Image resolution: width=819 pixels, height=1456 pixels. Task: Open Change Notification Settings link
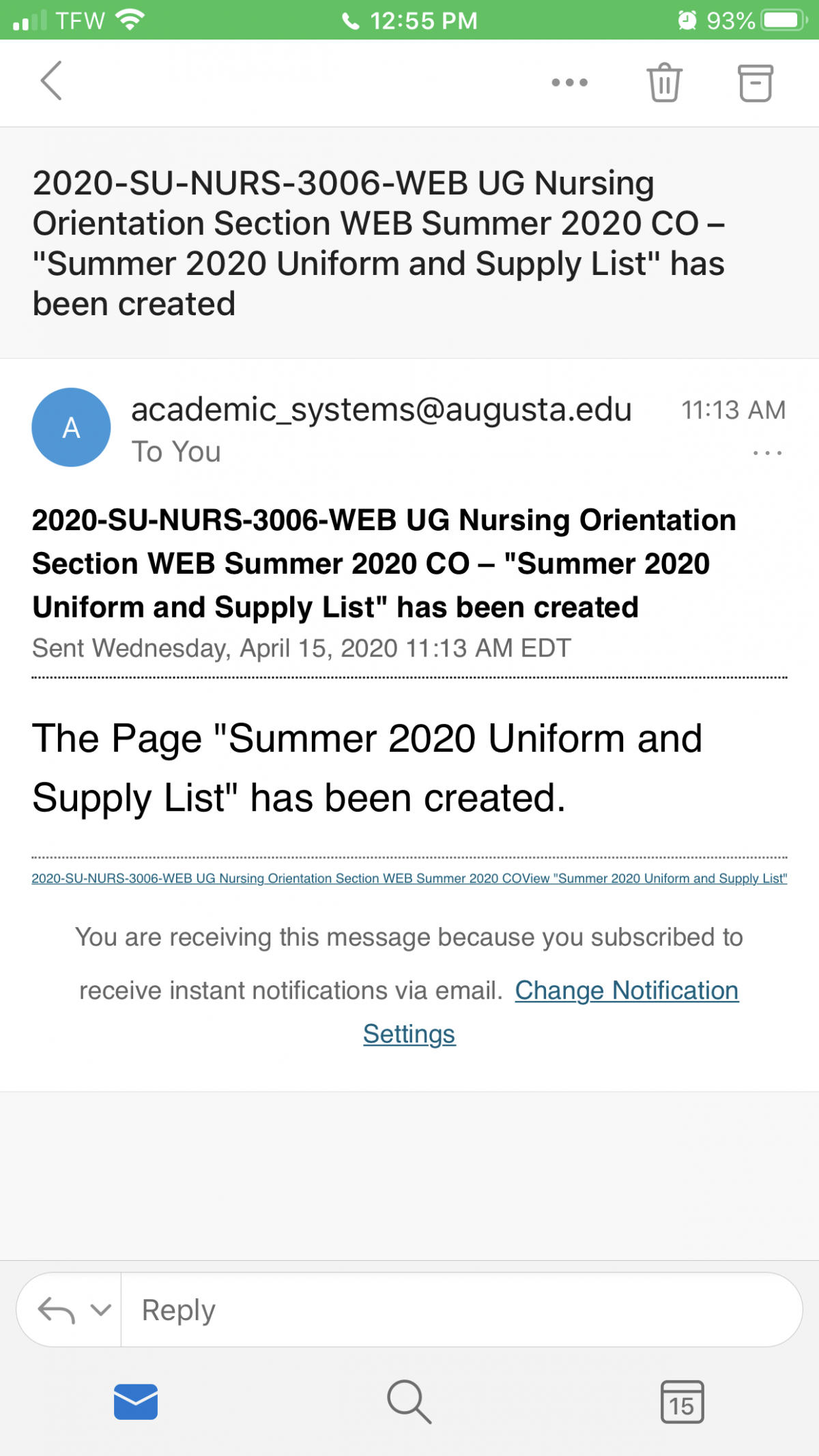[x=551, y=1012]
